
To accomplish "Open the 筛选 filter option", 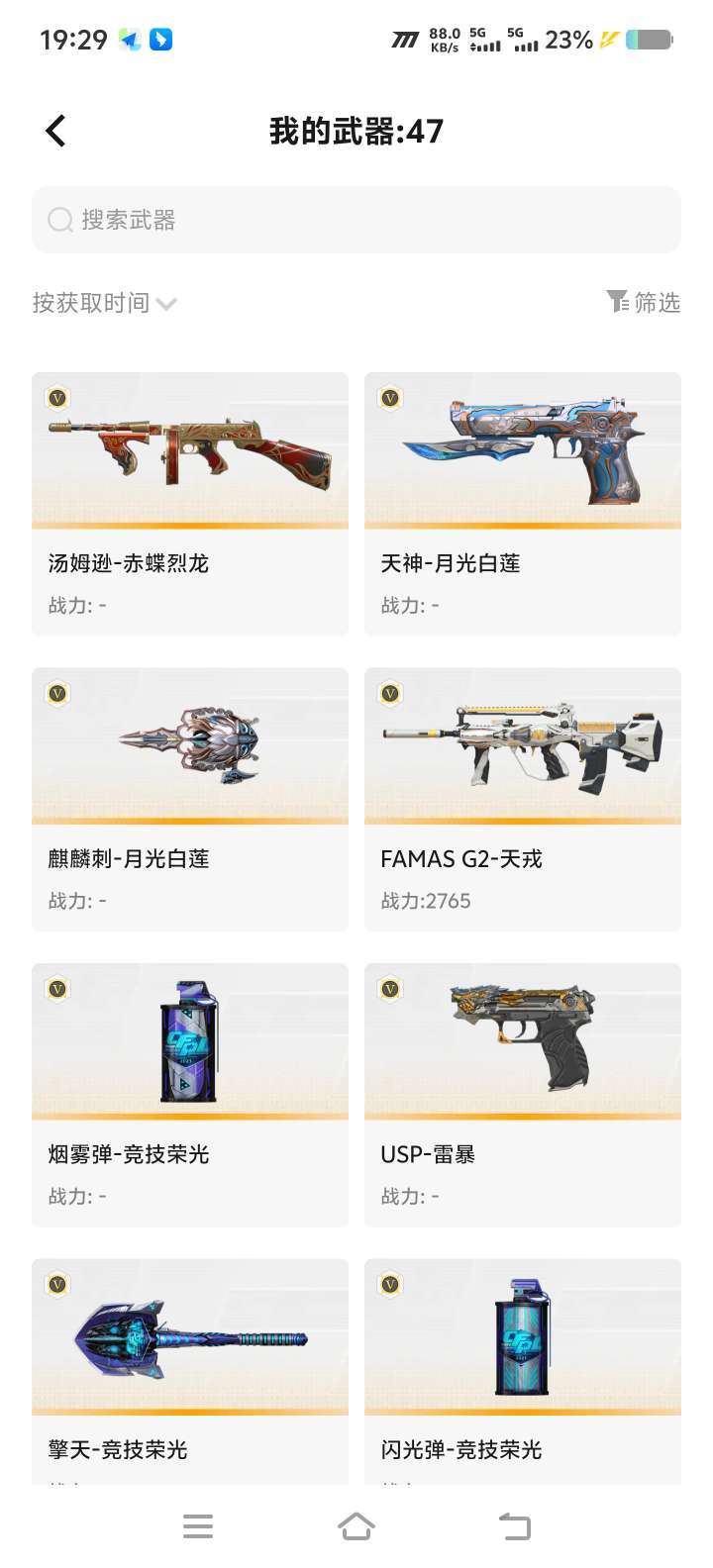I will 644,302.
